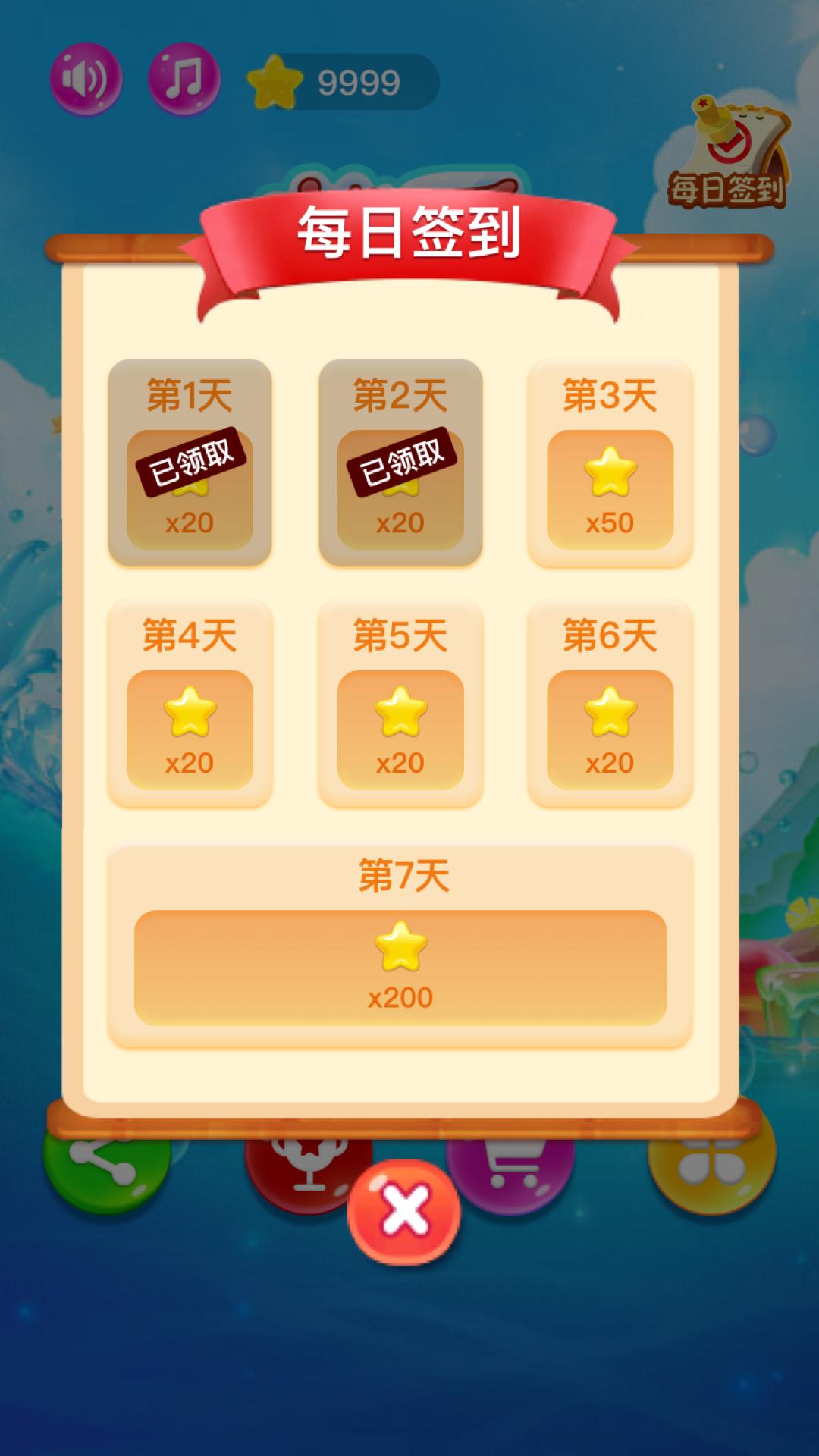The width and height of the screenshot is (819, 1456).
Task: Open the 每日签到 stamp icon
Action: [728, 153]
